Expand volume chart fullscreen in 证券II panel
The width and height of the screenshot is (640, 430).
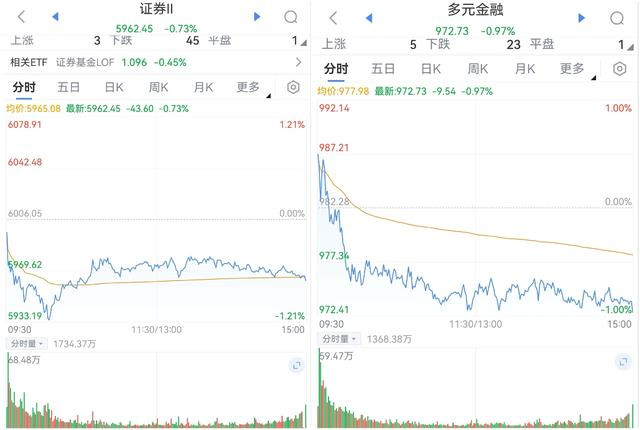point(296,365)
